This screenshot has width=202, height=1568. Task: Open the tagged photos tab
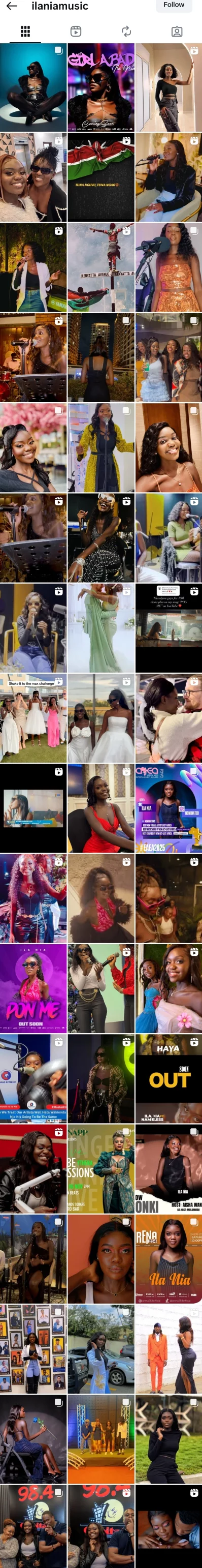[x=177, y=32]
